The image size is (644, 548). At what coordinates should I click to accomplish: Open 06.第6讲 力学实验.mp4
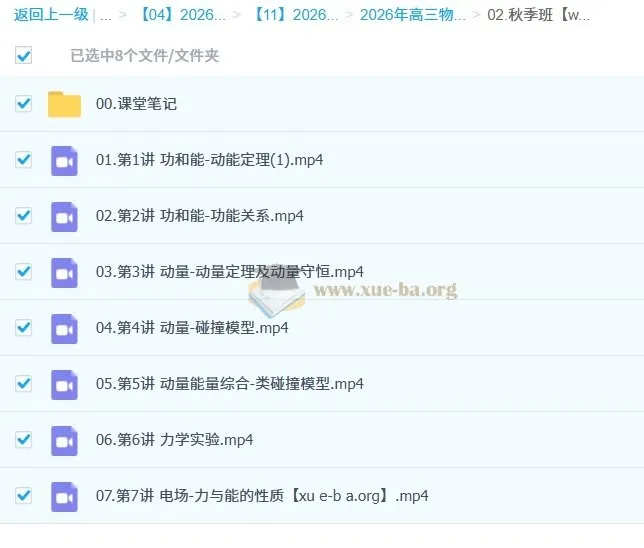coord(174,440)
